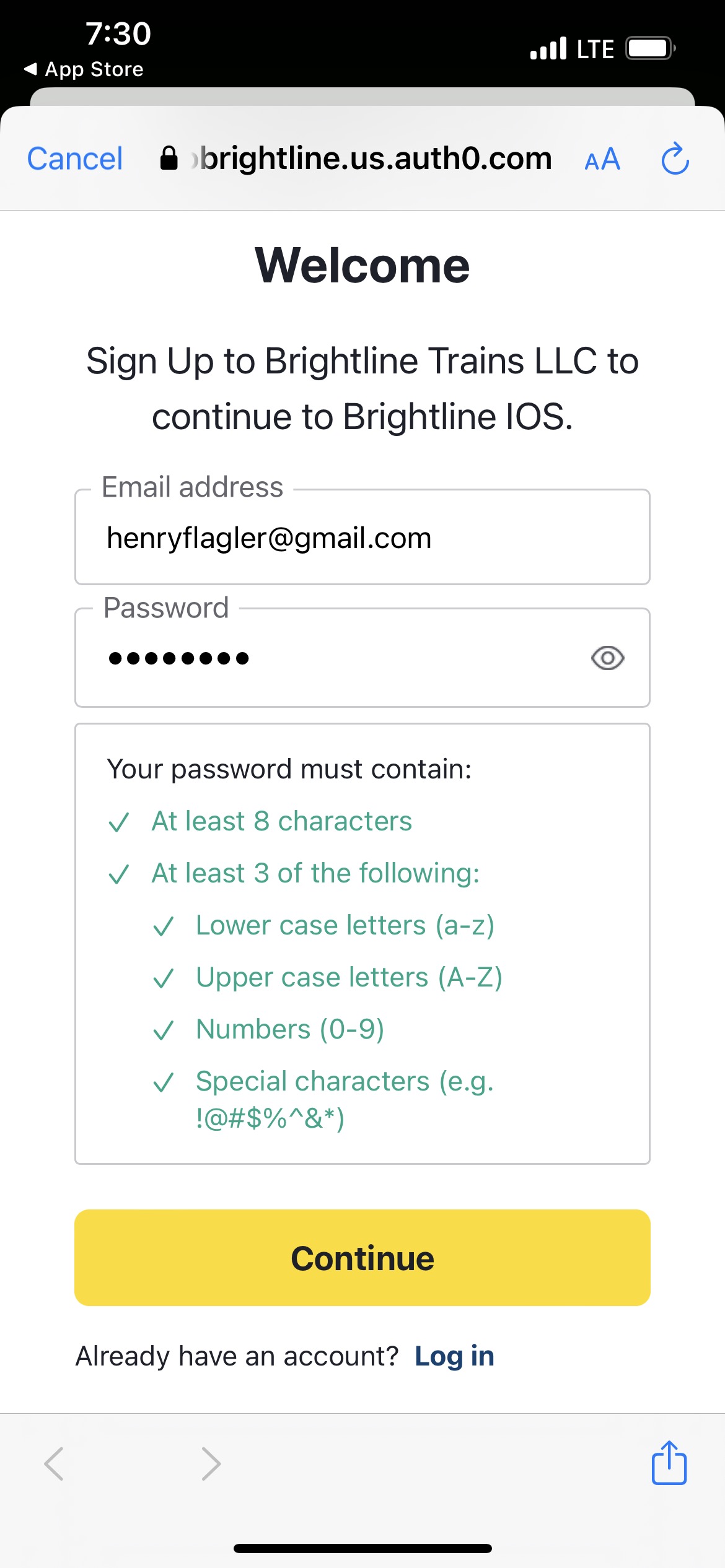Cancel the sign-up web view

(x=75, y=159)
